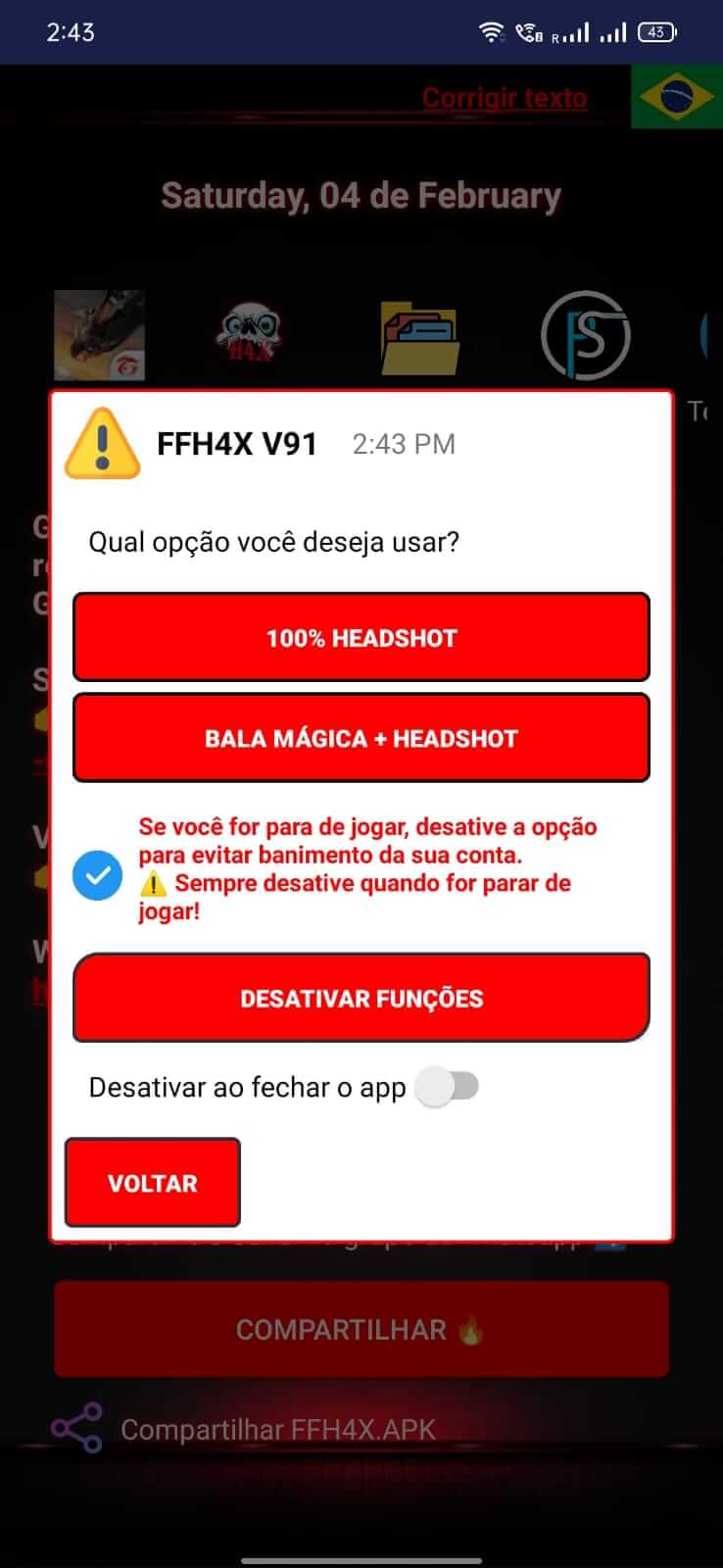
Task: Uncheck the blue ban-warning checkmark
Action: [x=98, y=875]
